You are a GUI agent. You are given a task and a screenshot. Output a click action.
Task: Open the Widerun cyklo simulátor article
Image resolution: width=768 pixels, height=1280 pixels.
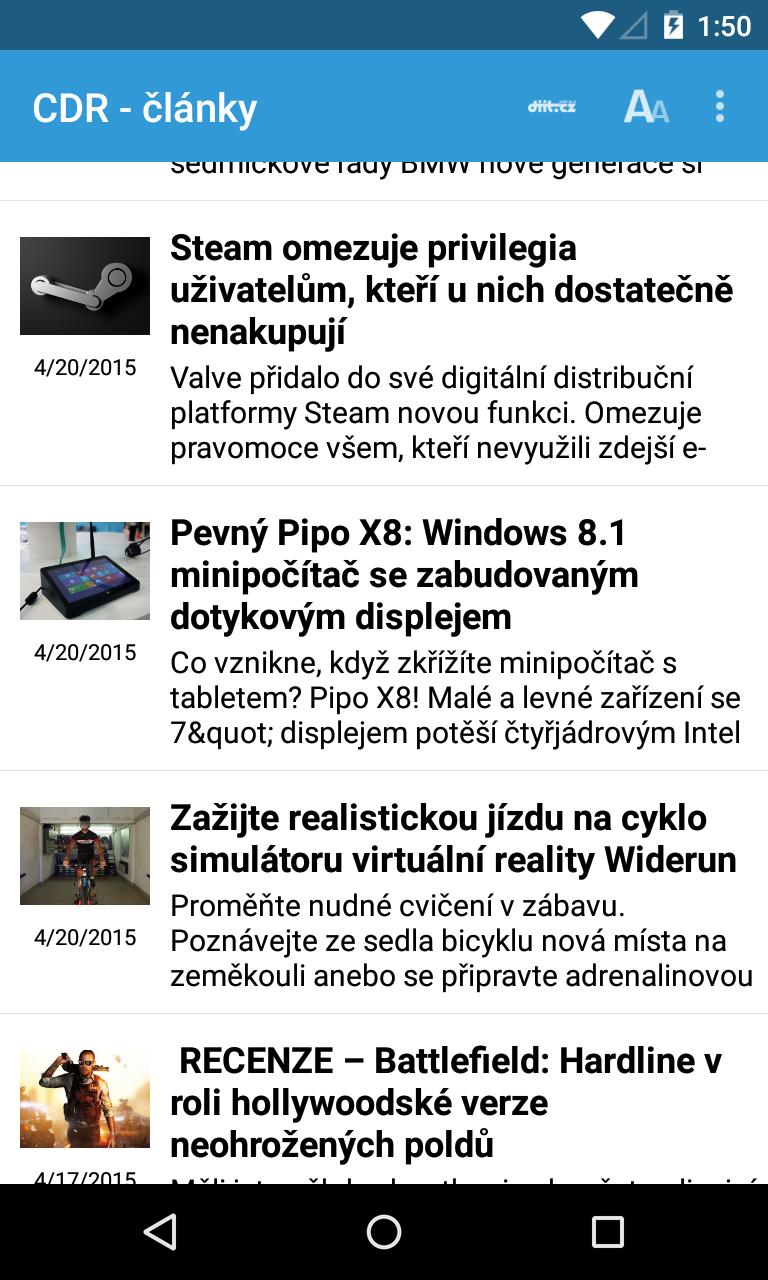pos(453,838)
